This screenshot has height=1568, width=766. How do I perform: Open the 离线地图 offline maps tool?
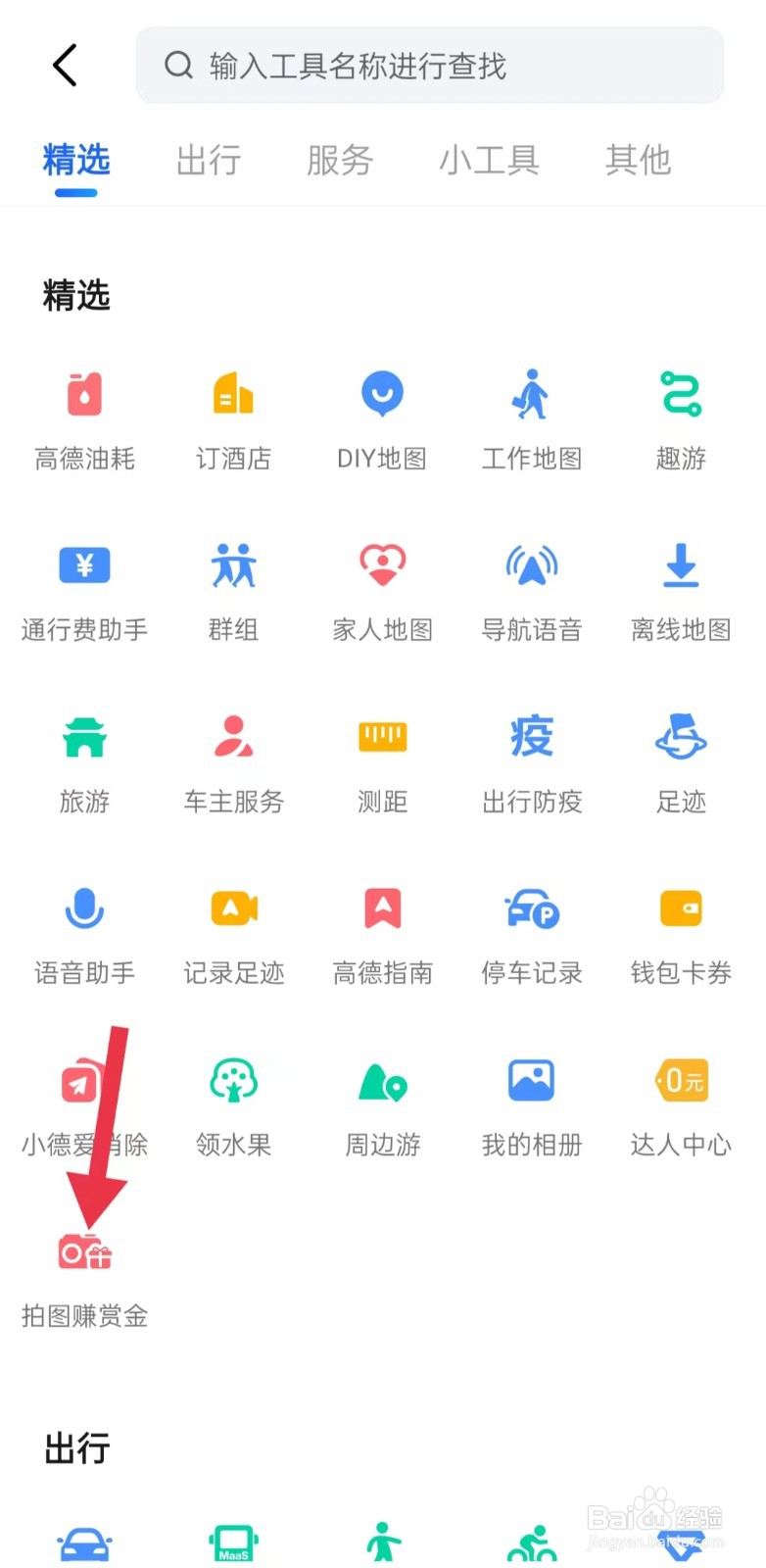pos(680,588)
